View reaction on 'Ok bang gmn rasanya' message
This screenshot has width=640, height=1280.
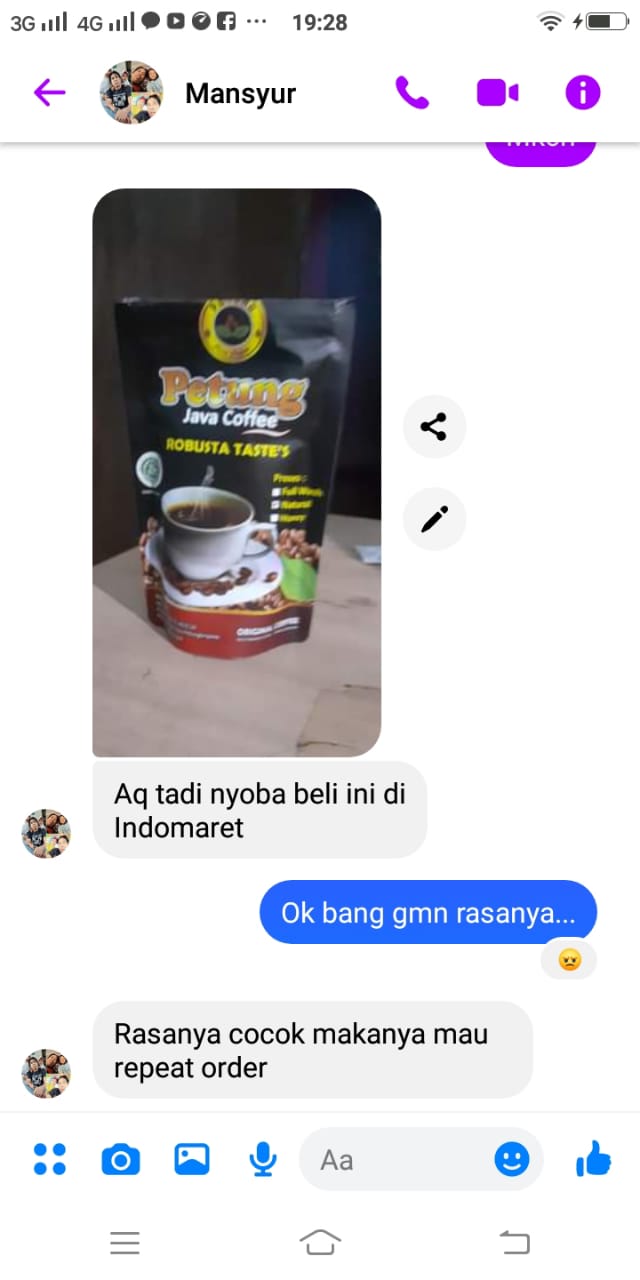click(569, 960)
